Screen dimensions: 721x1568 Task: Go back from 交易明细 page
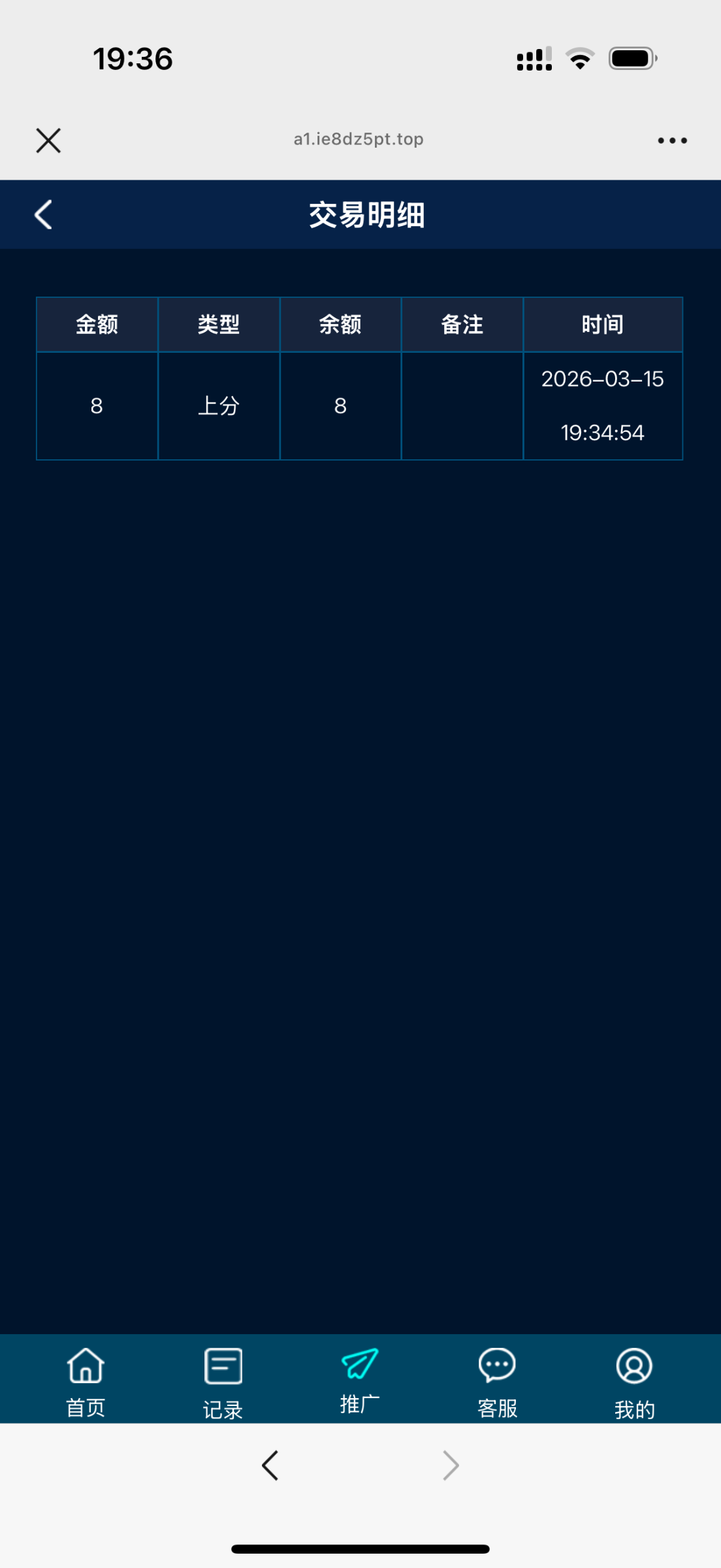[44, 215]
